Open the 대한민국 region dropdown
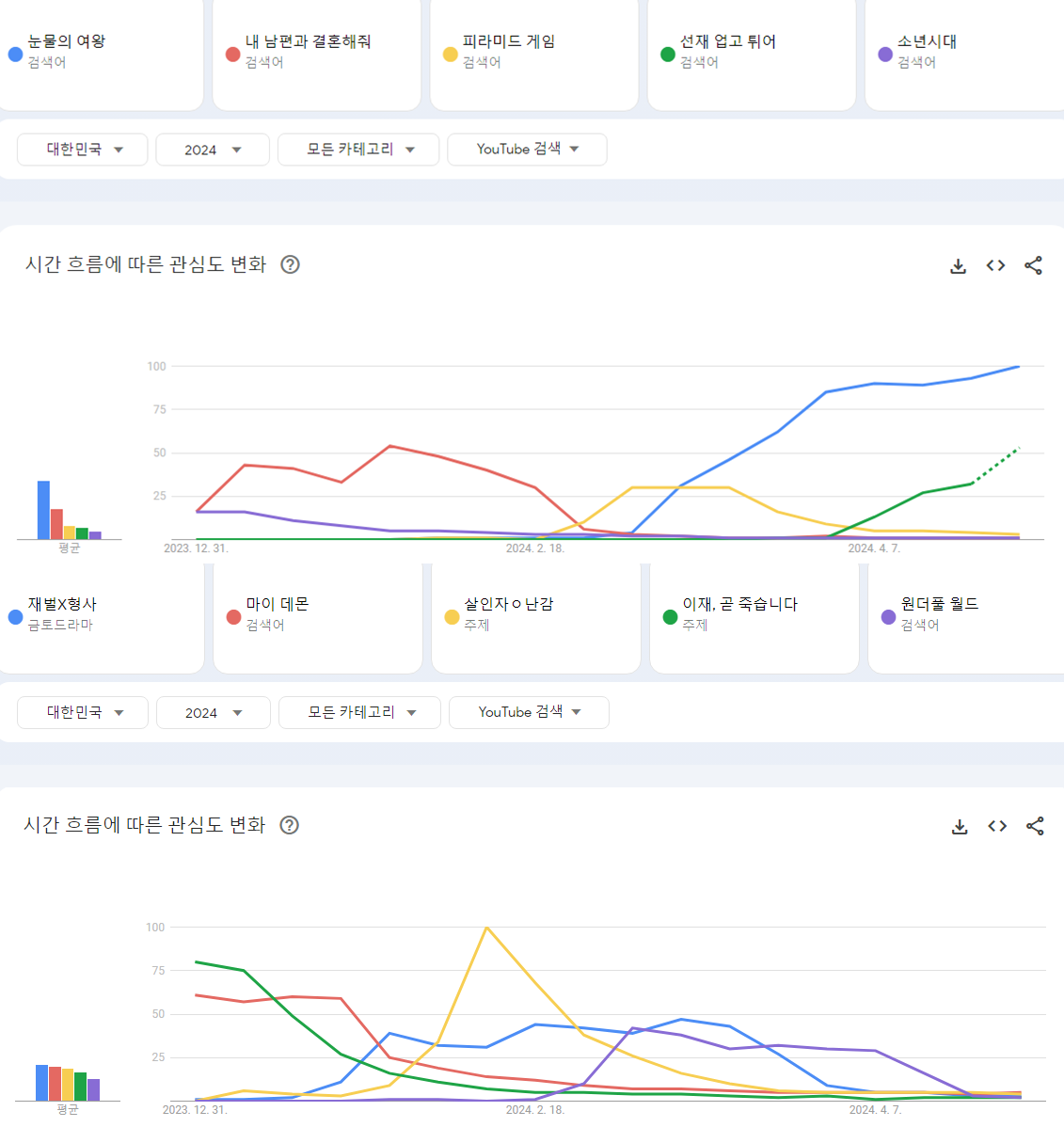The width and height of the screenshot is (1064, 1127). [x=82, y=149]
